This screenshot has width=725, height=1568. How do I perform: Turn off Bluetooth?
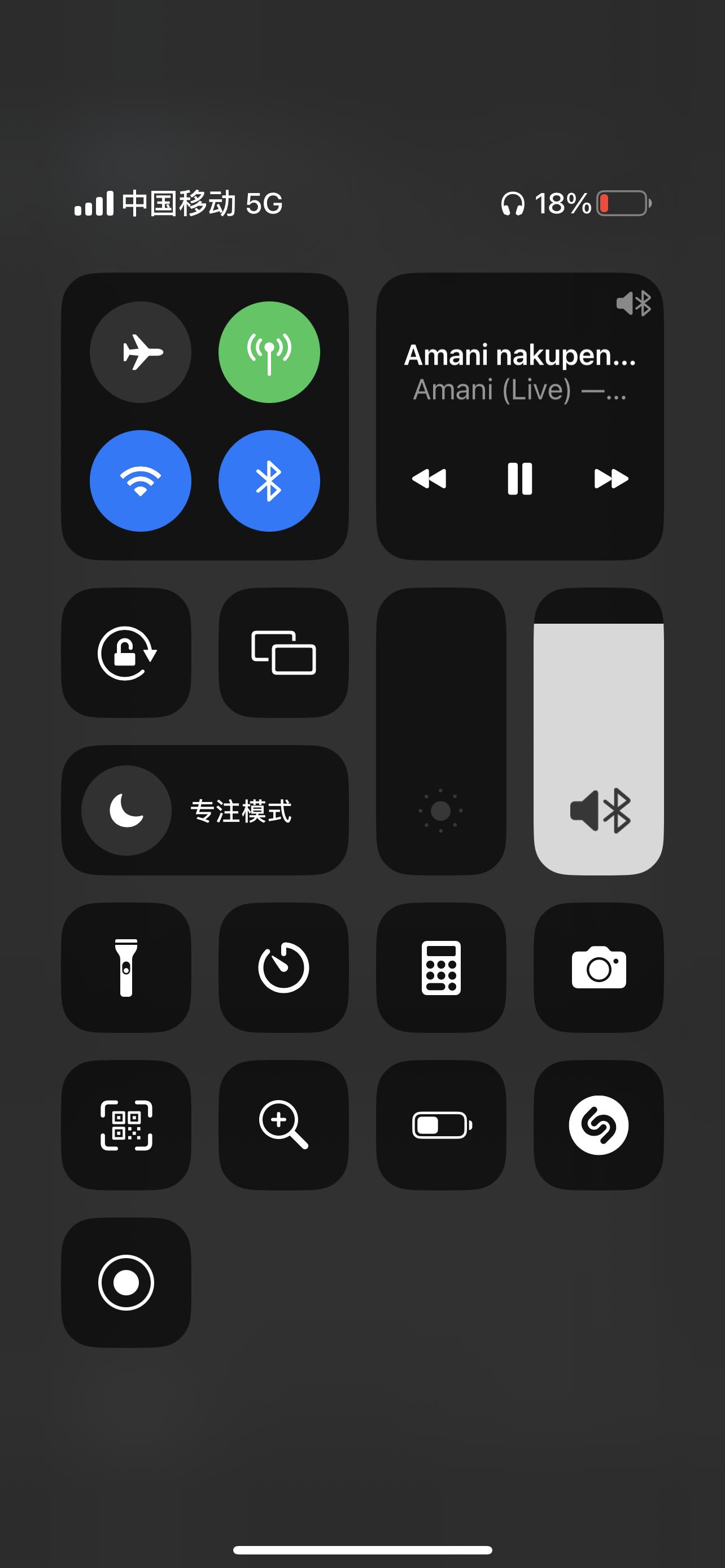click(x=270, y=480)
